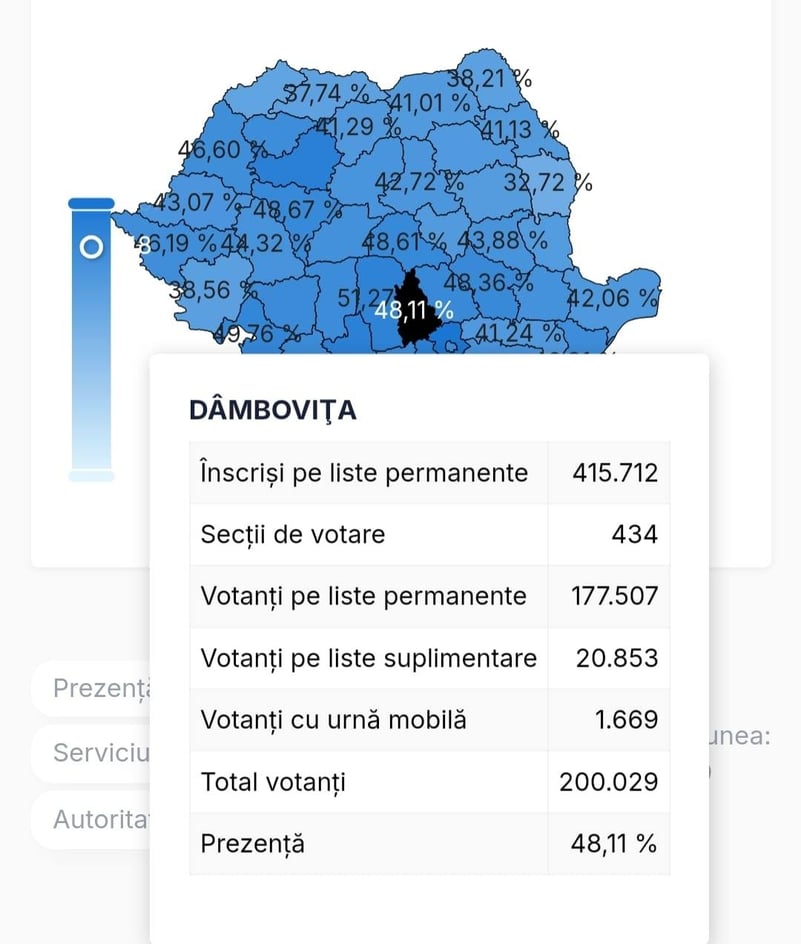Select the county showing 43,88 %

502,241
